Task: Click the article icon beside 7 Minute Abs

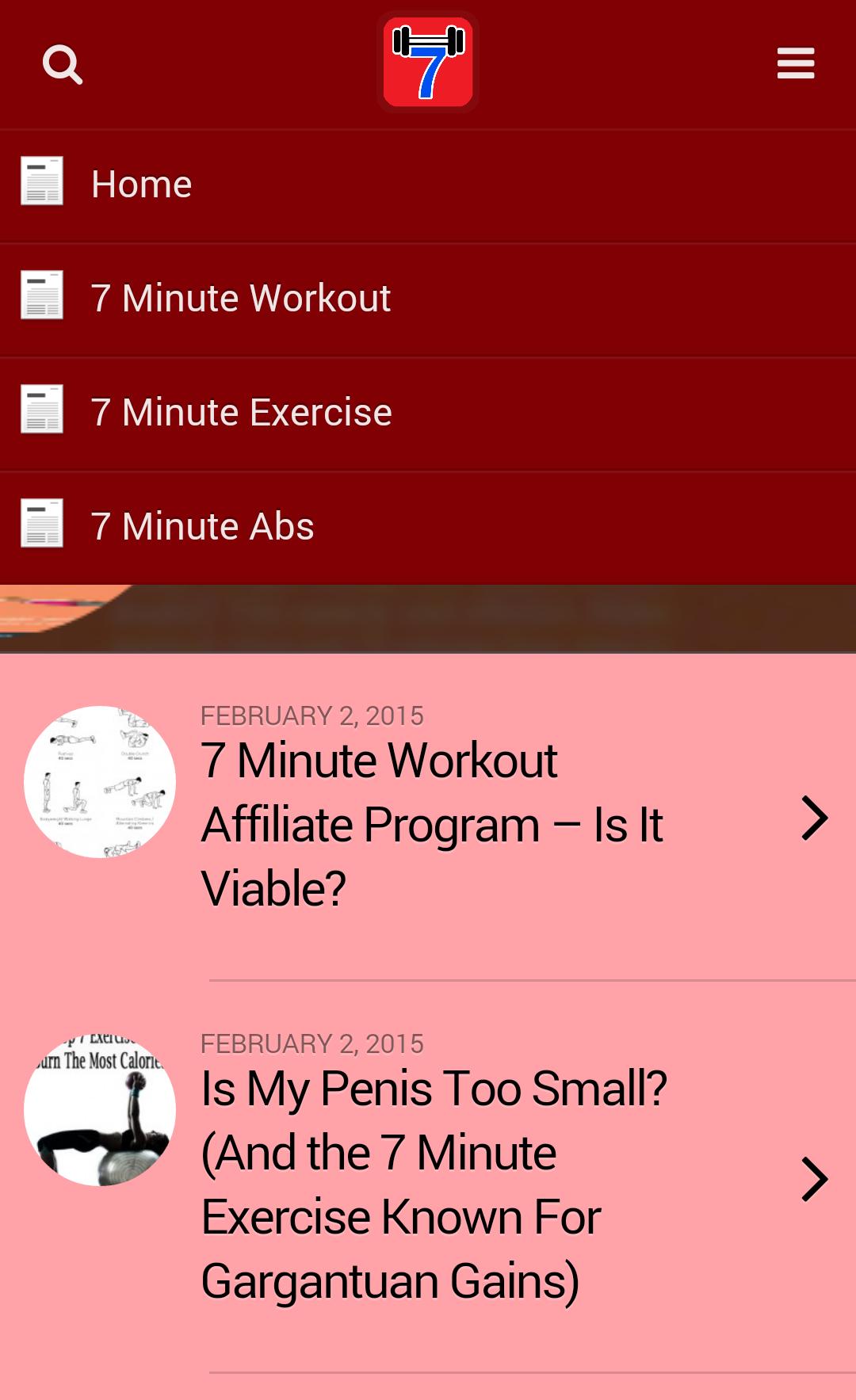Action: (40, 525)
